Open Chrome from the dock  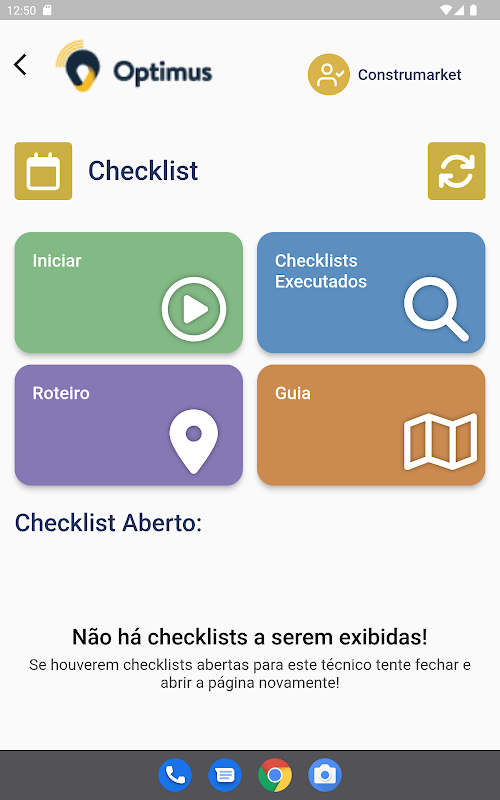point(275,776)
